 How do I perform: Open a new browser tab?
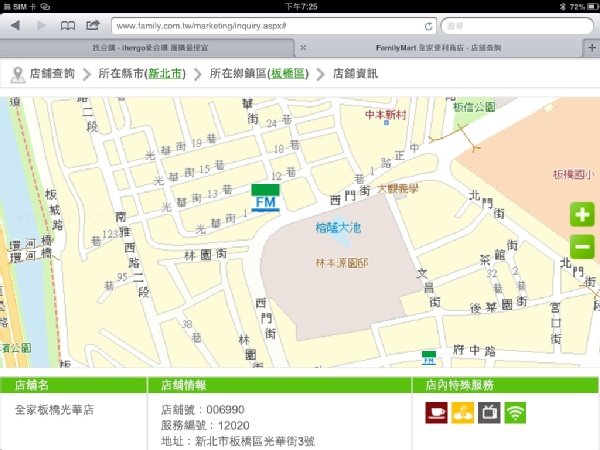[x=592, y=48]
